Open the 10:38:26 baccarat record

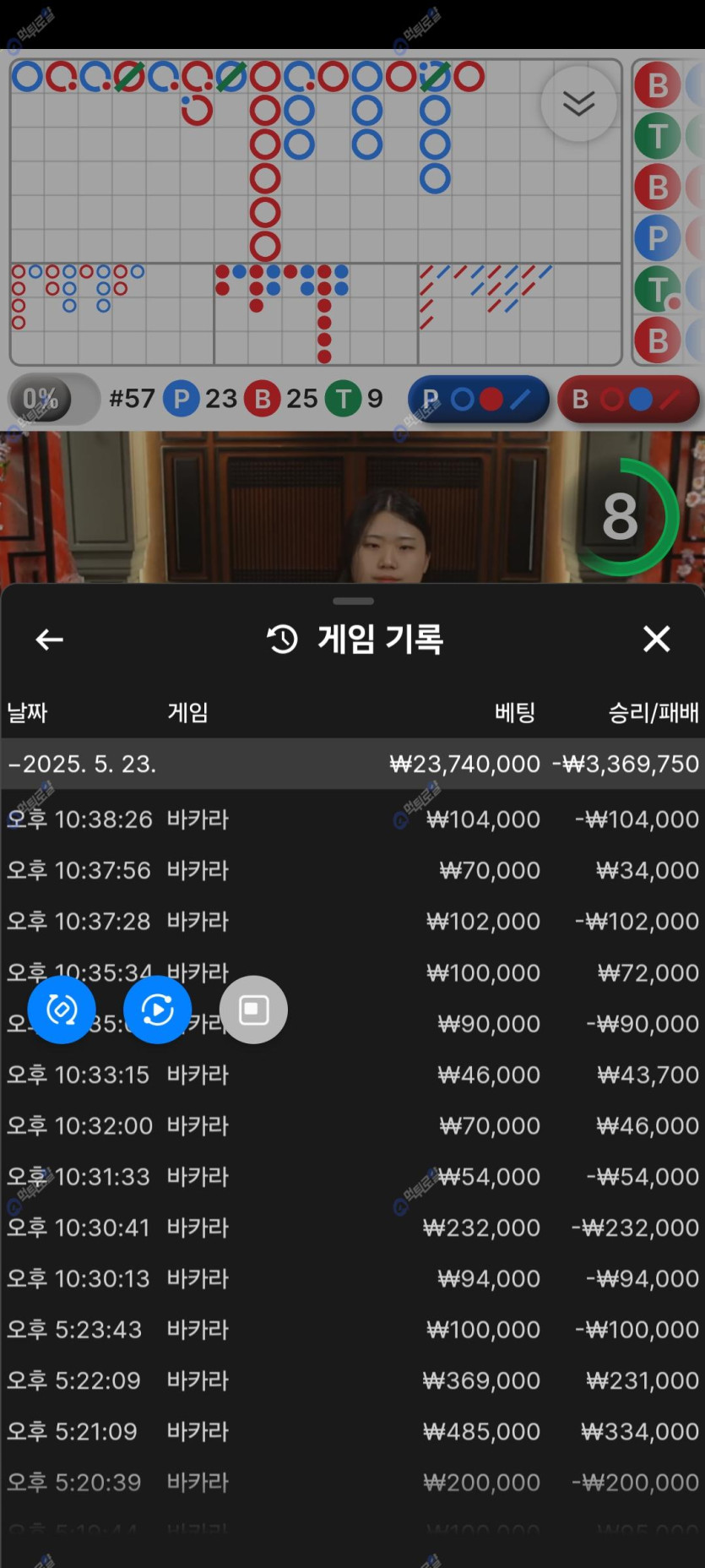(x=352, y=819)
